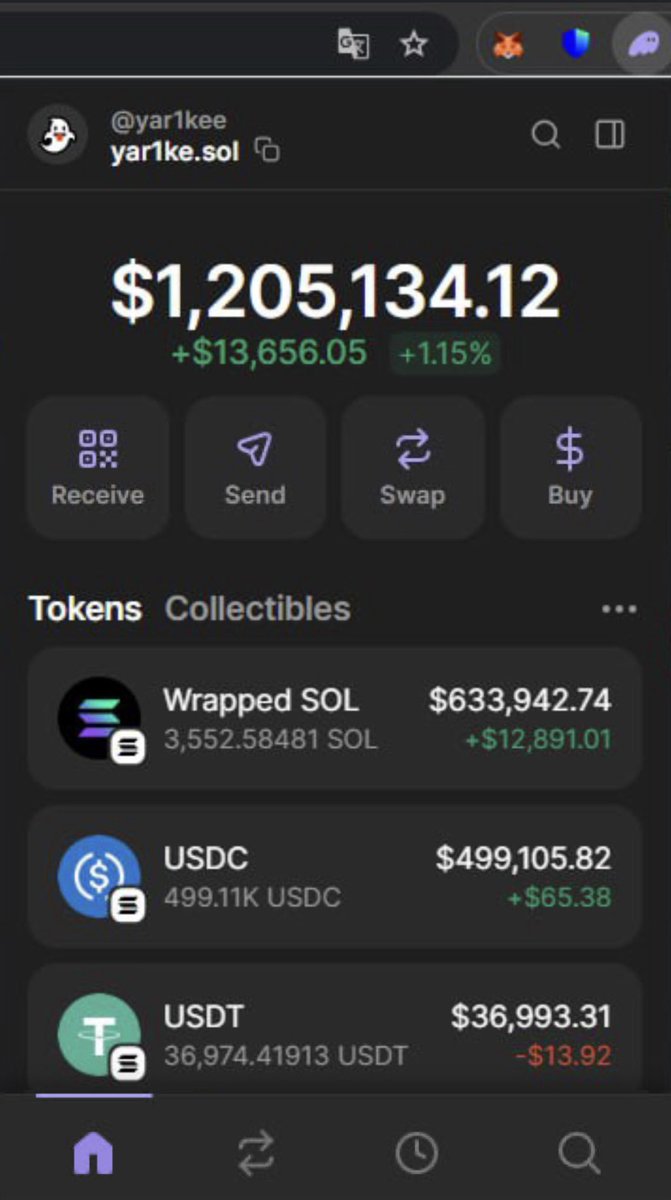Switch to the Collectibles tab

pyautogui.click(x=258, y=608)
